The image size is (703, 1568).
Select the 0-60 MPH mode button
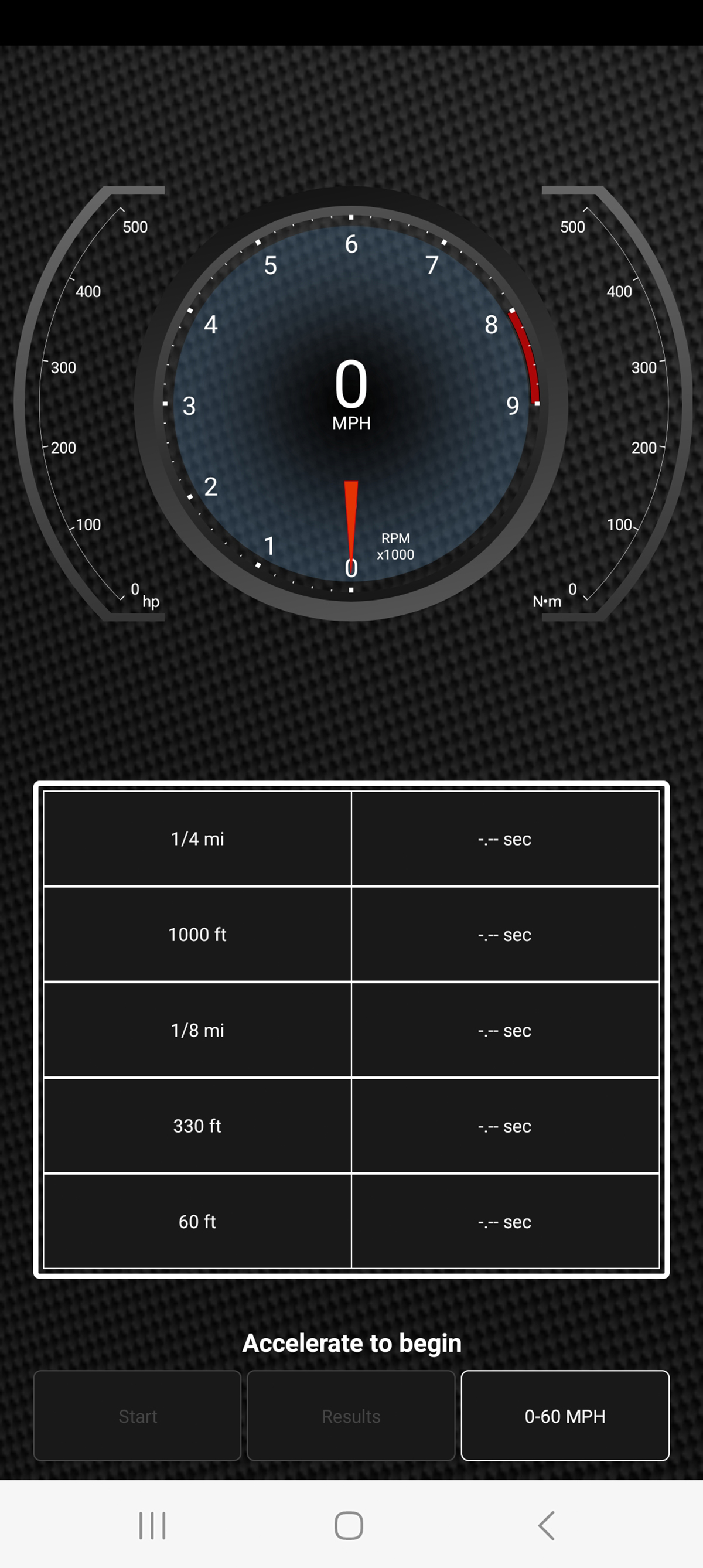point(565,1416)
